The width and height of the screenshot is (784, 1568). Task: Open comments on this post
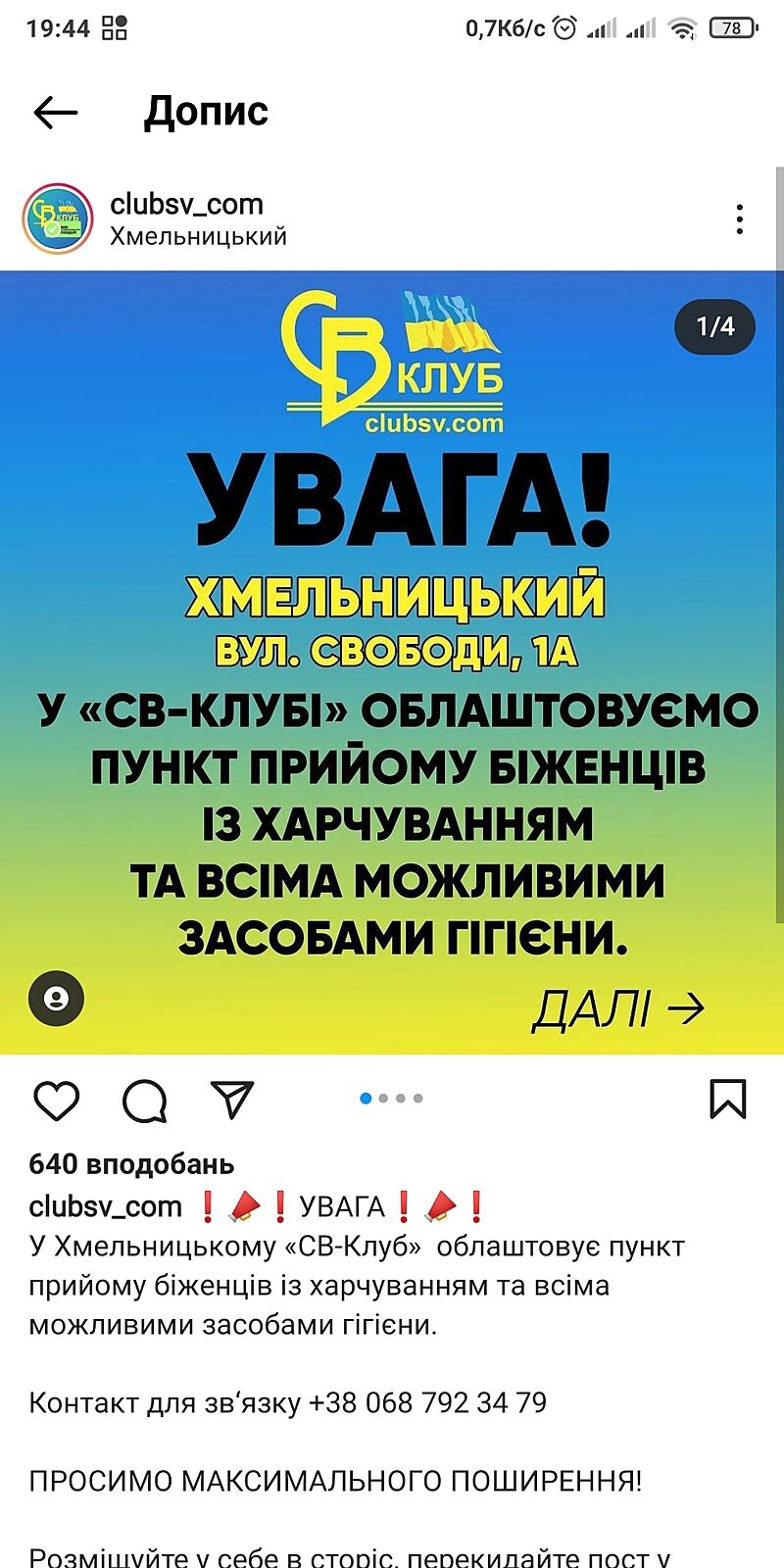tap(144, 1100)
